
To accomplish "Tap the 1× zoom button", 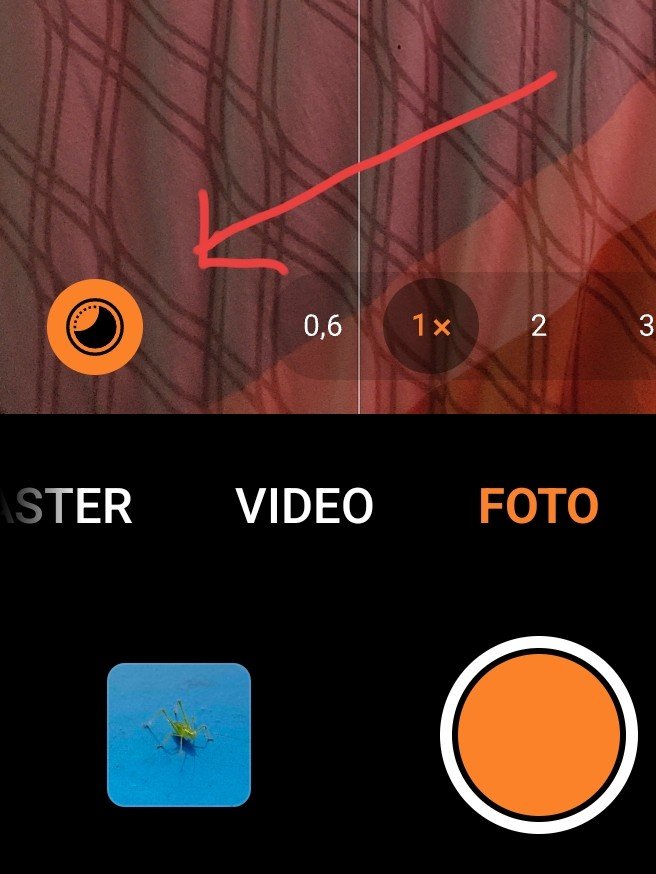I will (x=431, y=326).
